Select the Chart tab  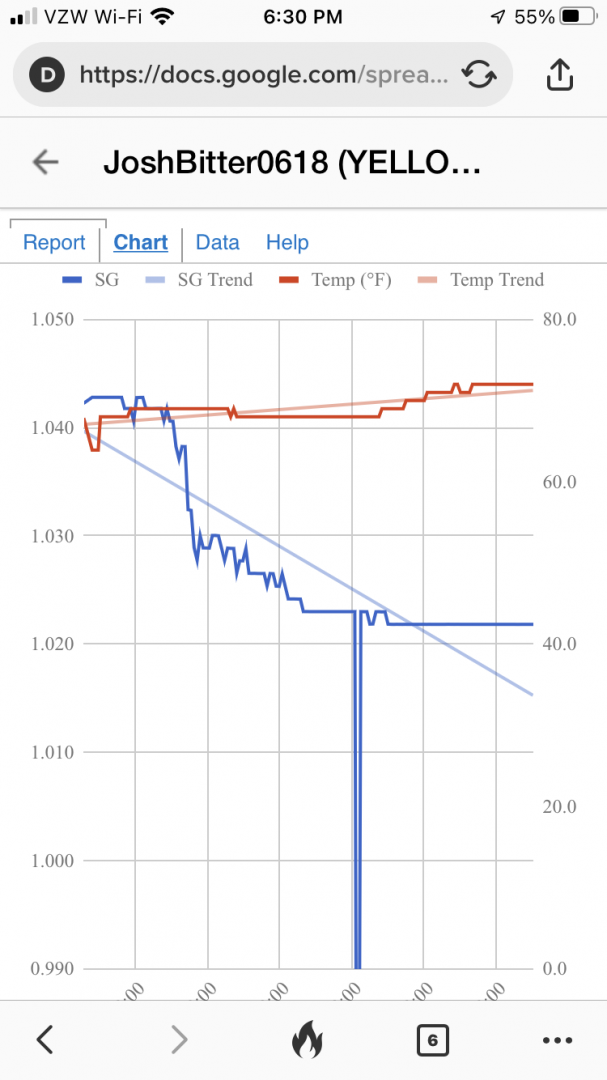tap(141, 243)
